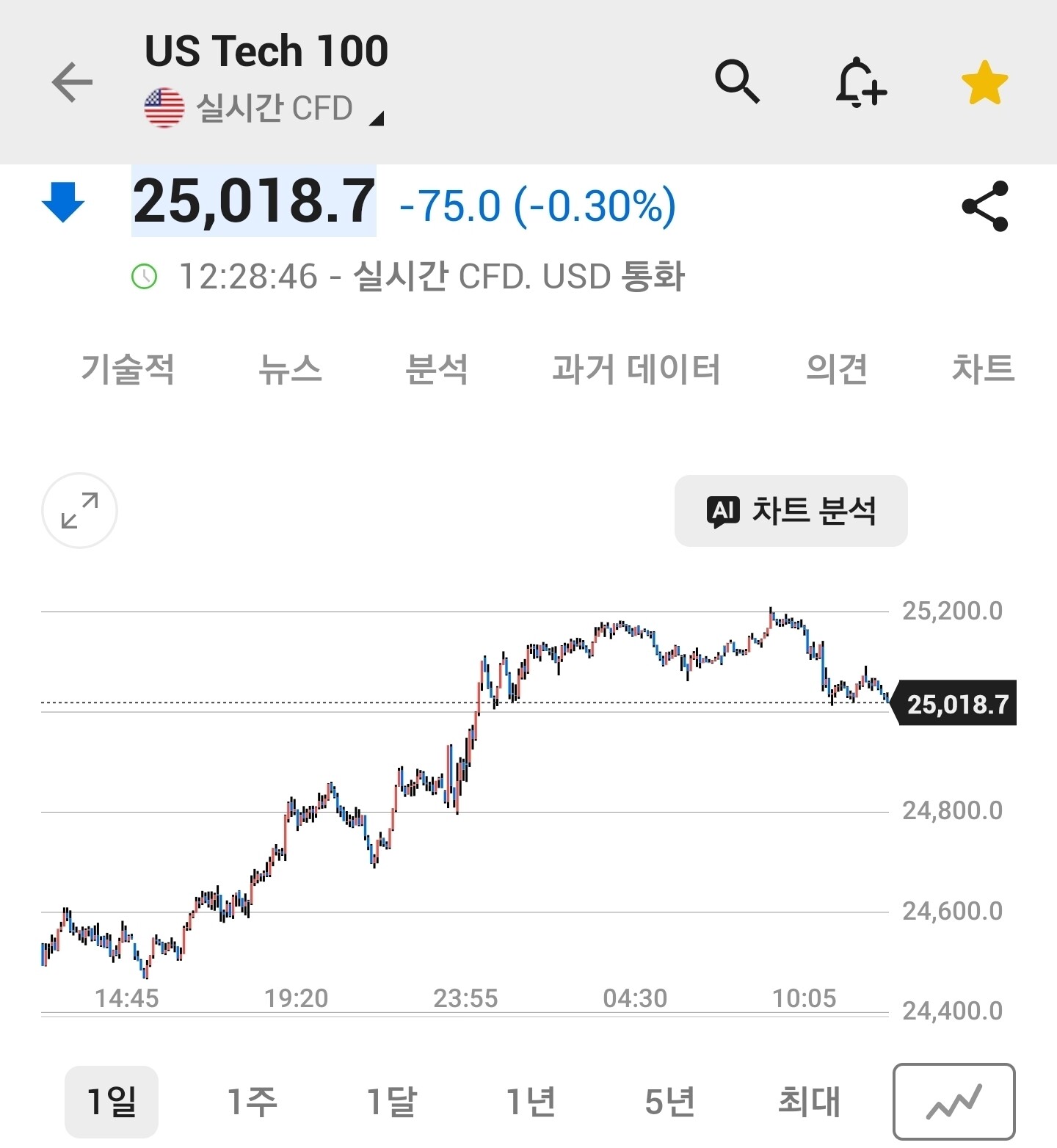Go back using the arrow icon
The width and height of the screenshot is (1057, 1148).
[x=72, y=82]
